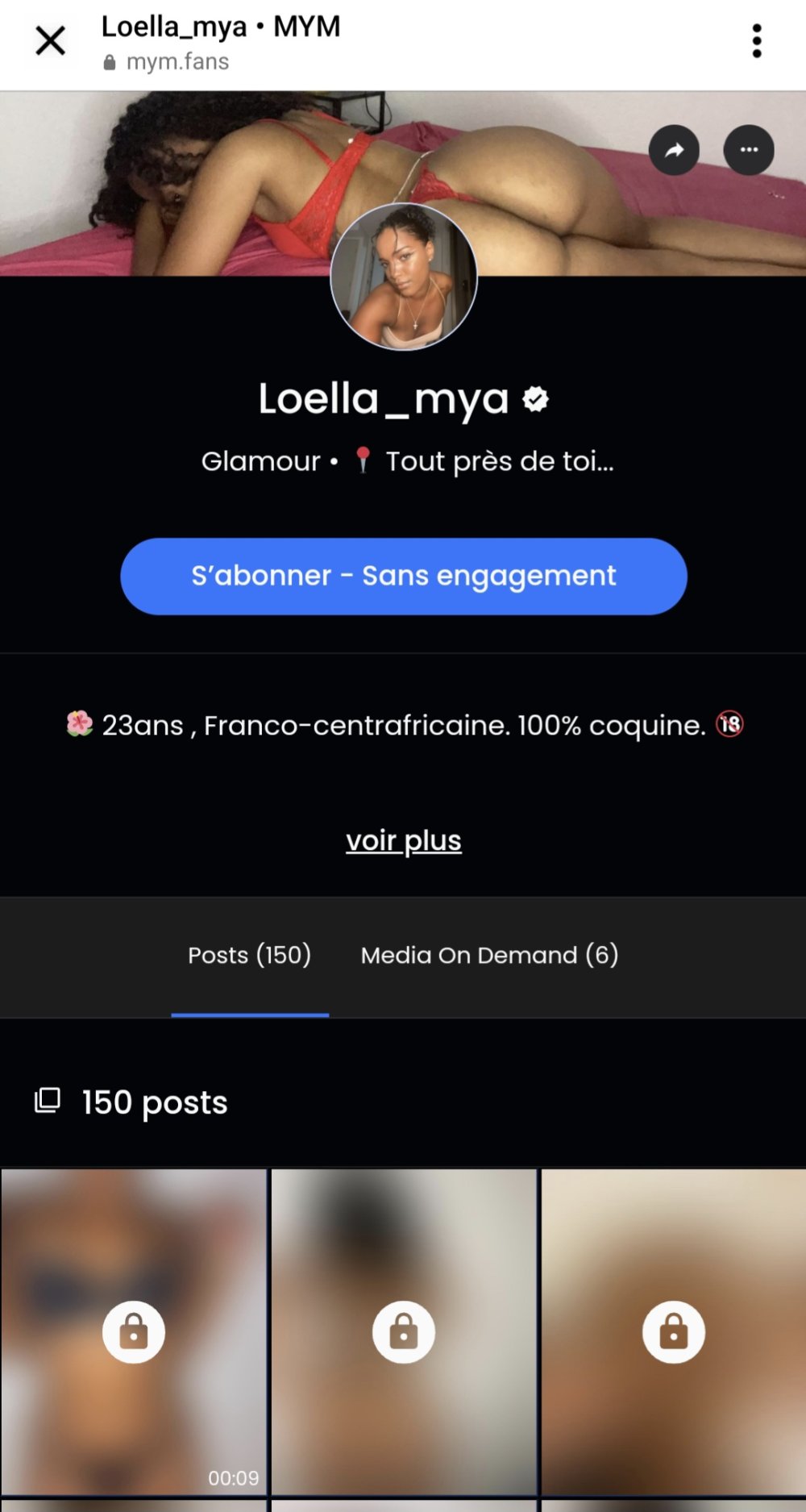
Task: Share this profile via the arrow icon
Action: [674, 150]
